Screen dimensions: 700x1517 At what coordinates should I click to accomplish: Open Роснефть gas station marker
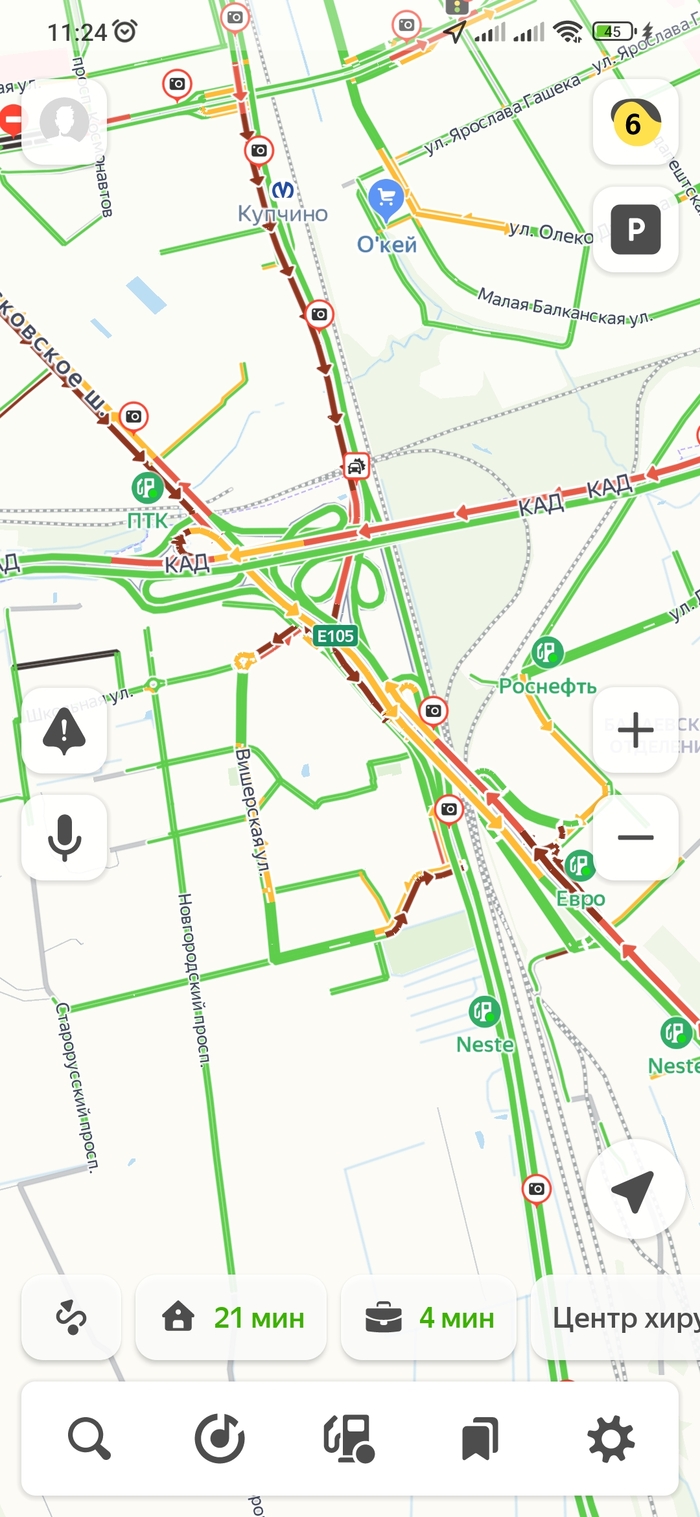pyautogui.click(x=546, y=654)
